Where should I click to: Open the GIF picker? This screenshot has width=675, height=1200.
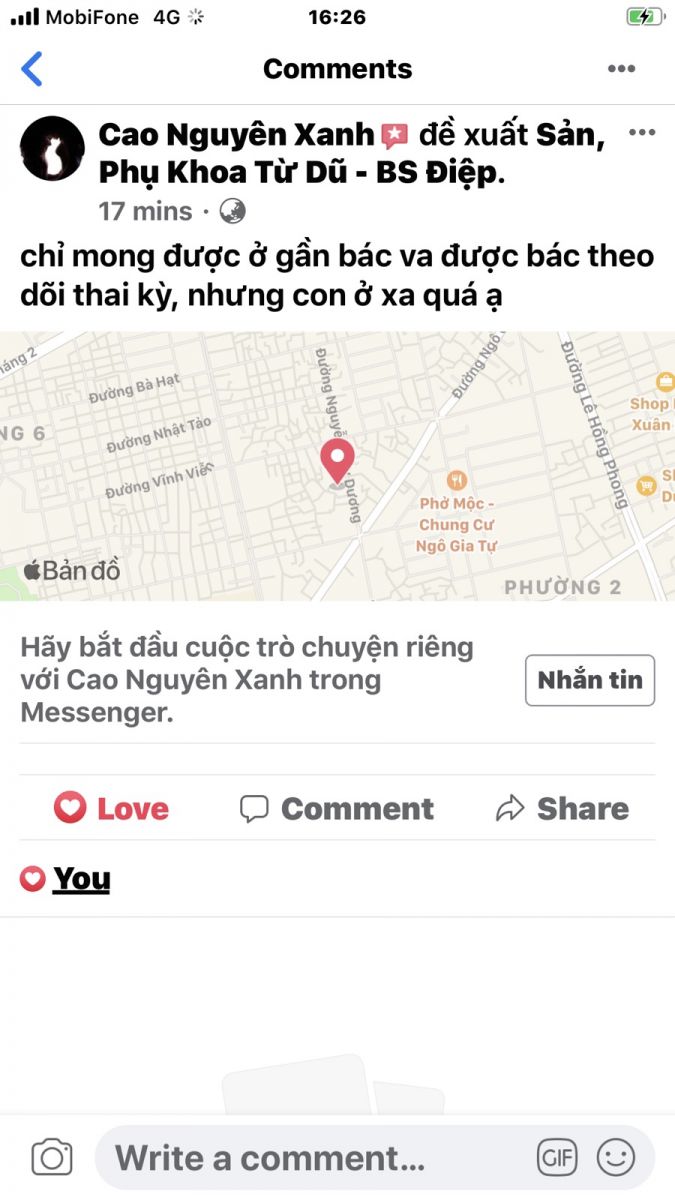coord(557,1158)
